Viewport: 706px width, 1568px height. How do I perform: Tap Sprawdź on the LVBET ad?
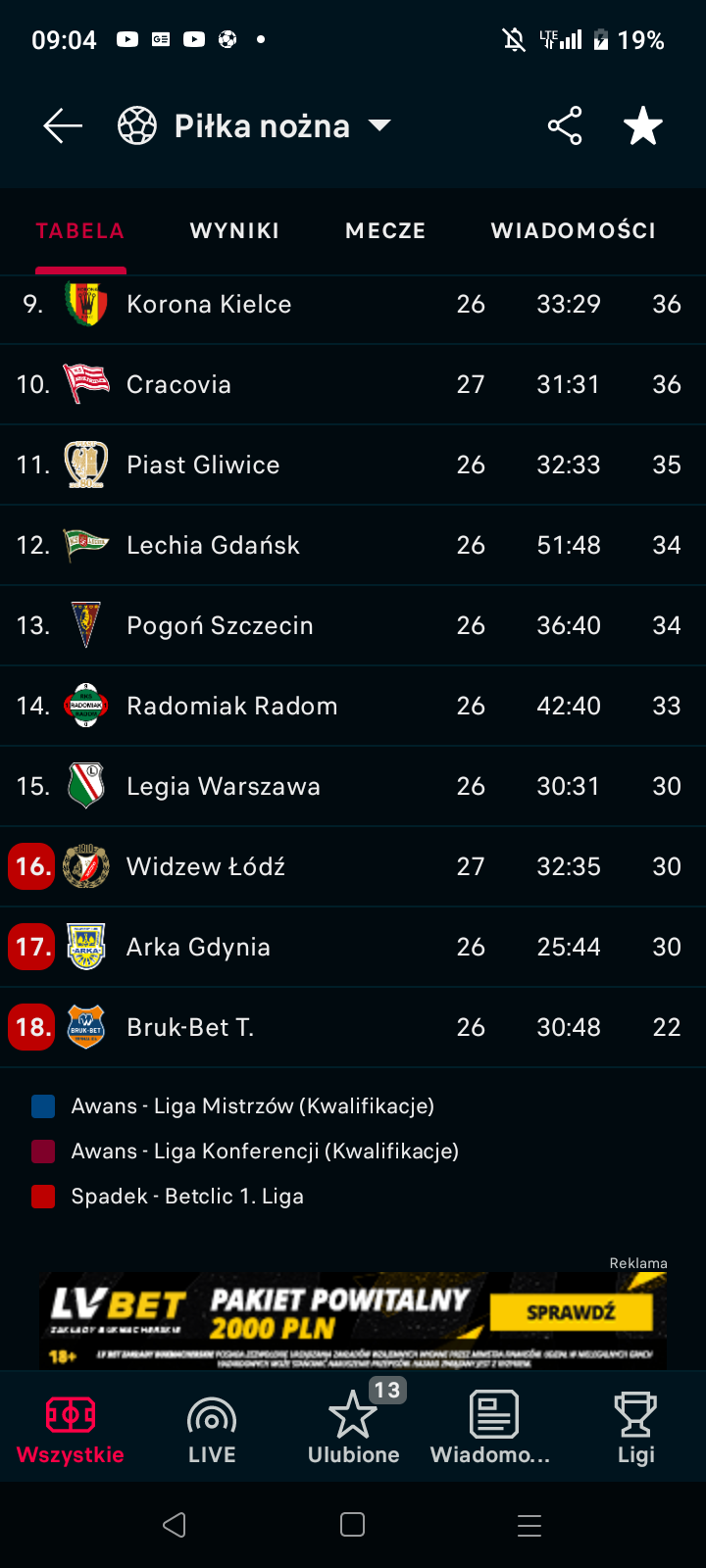(x=571, y=1312)
